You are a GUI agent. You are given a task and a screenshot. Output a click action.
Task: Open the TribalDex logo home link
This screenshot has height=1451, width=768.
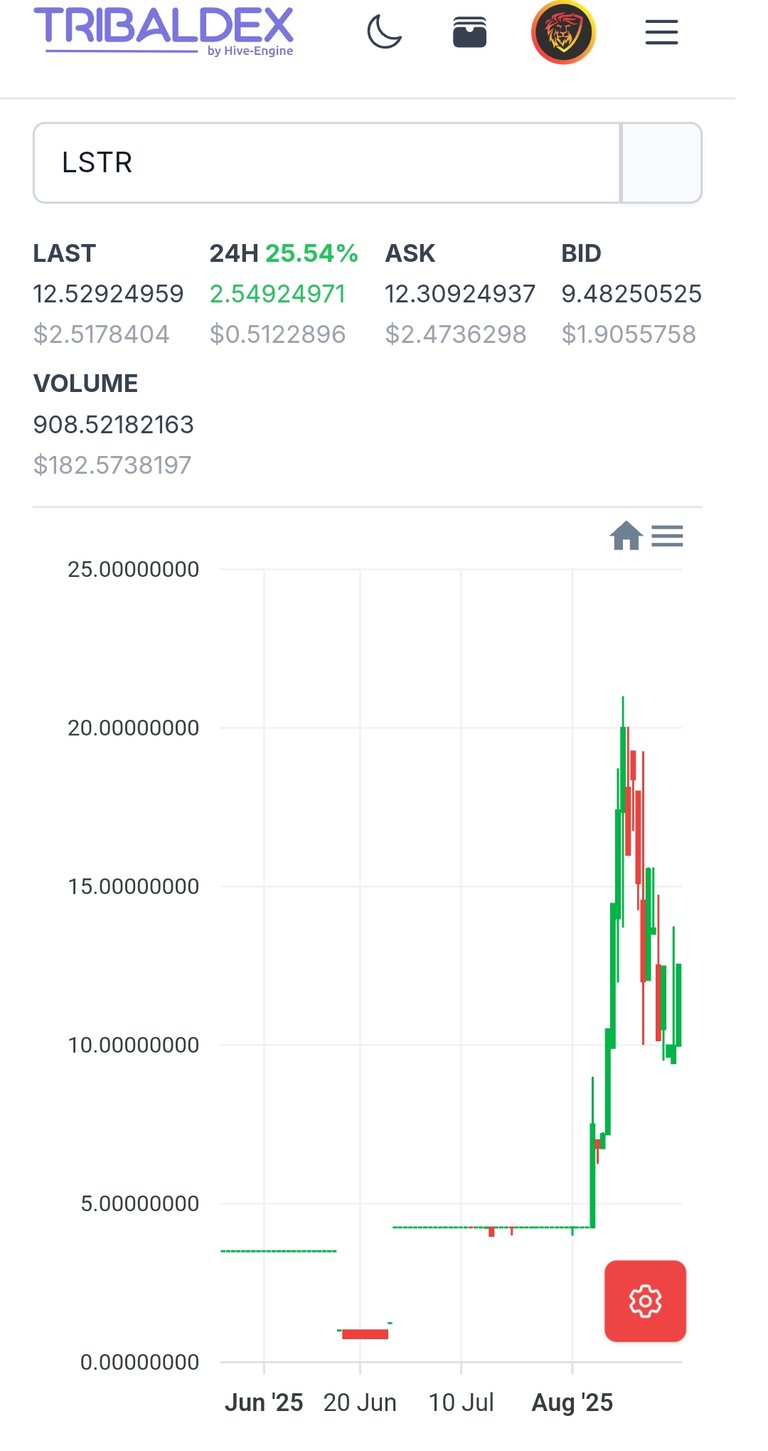[164, 30]
